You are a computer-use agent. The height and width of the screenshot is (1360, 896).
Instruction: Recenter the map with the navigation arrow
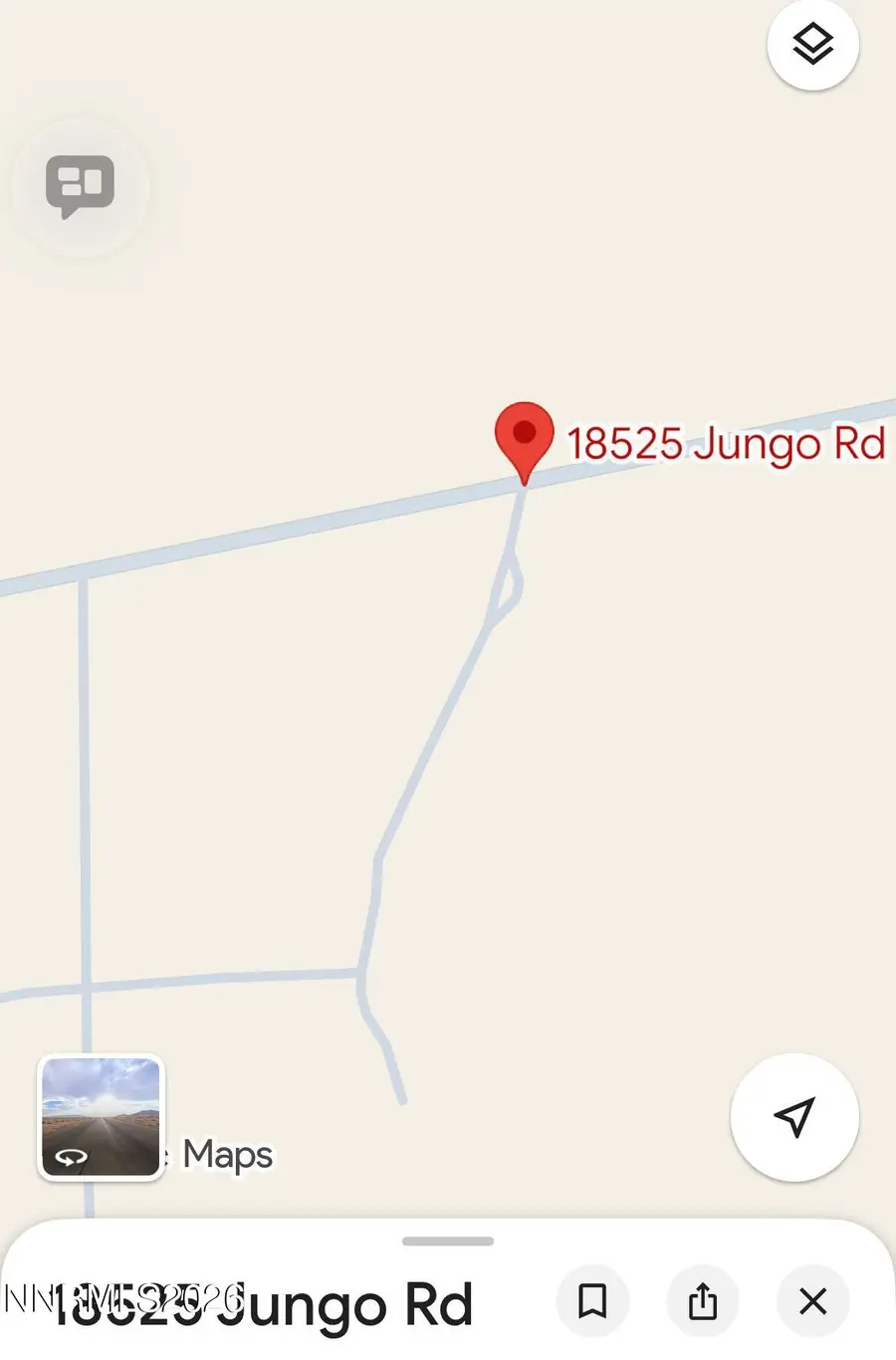(793, 1117)
